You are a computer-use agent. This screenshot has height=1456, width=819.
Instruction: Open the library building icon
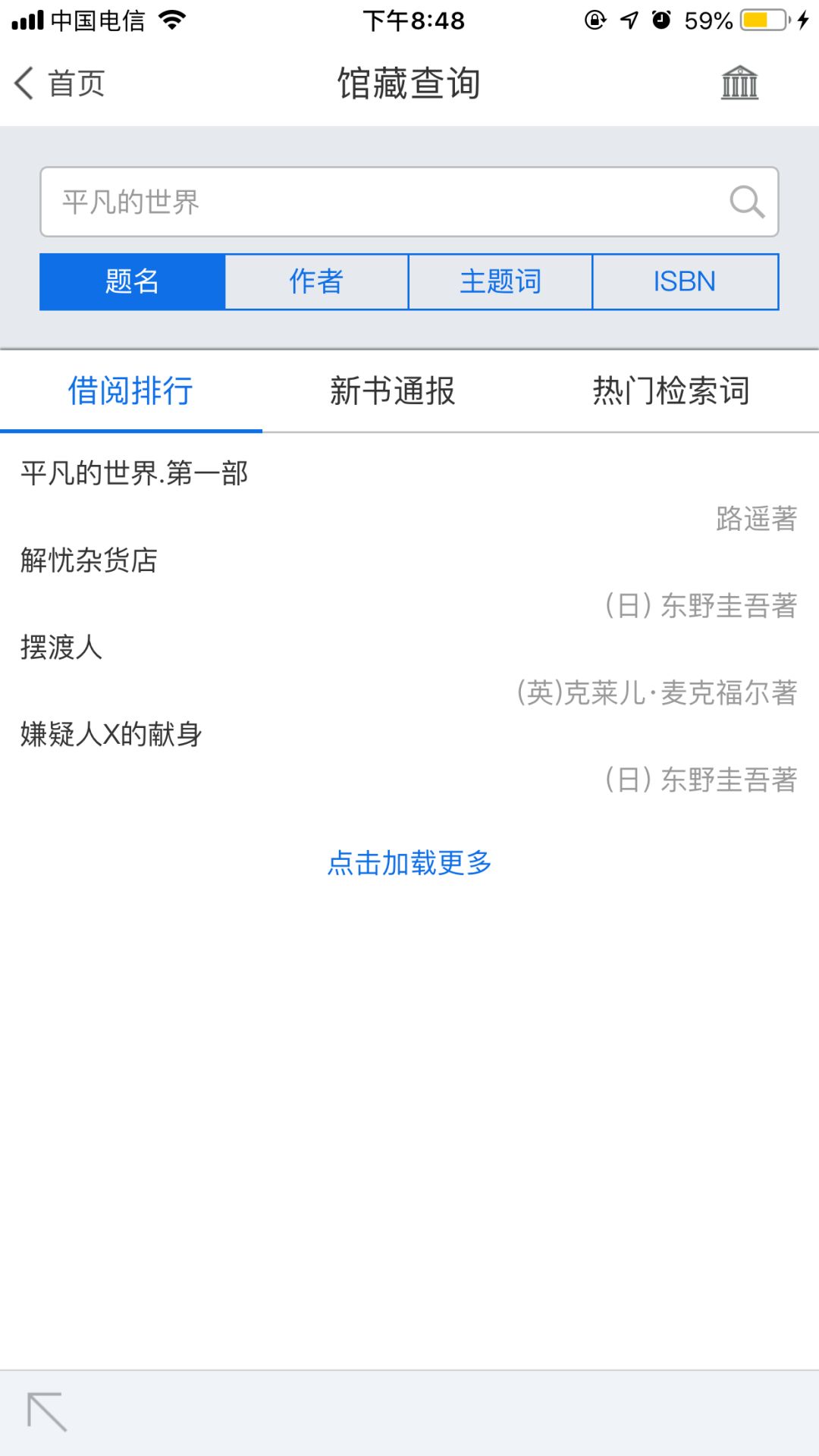coord(739,83)
